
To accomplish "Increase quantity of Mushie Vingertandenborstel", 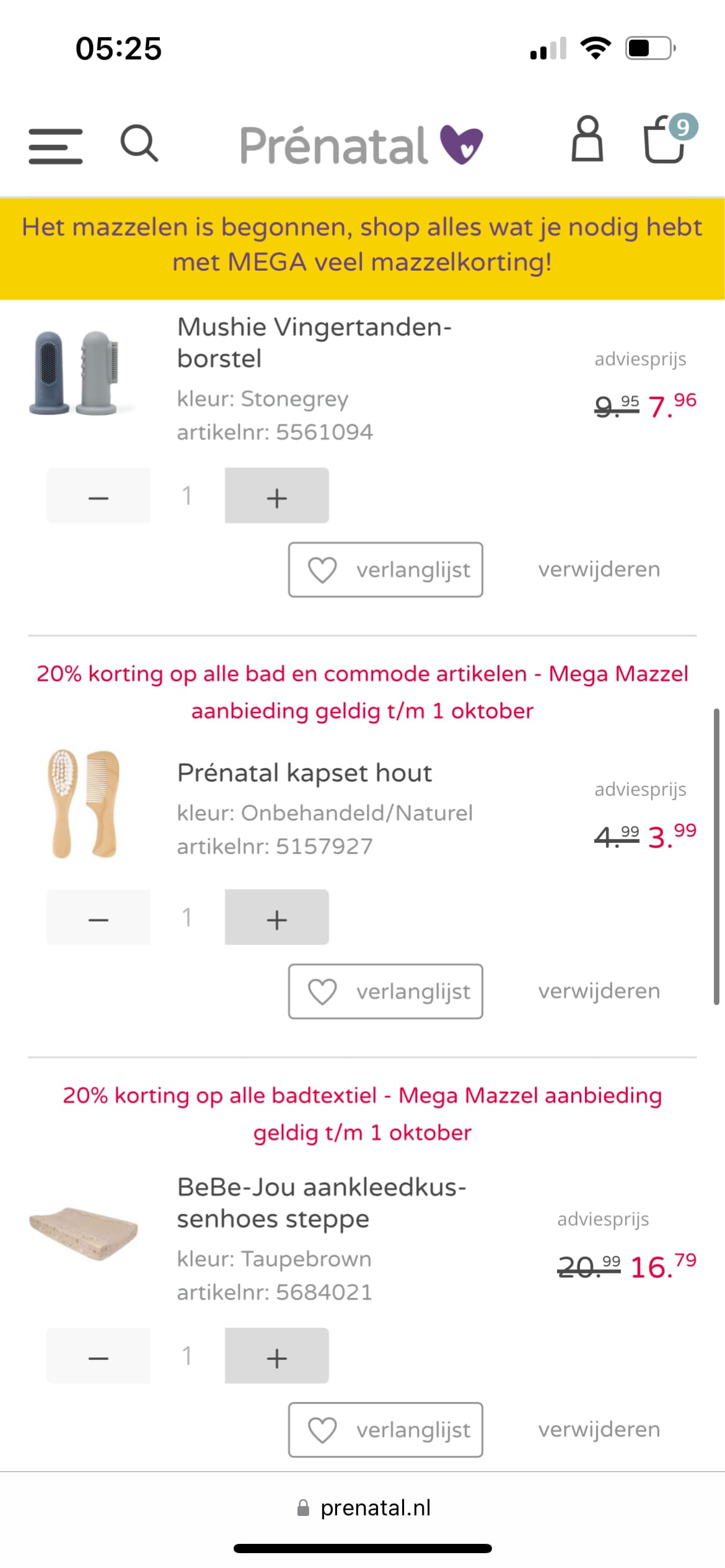I will (276, 495).
